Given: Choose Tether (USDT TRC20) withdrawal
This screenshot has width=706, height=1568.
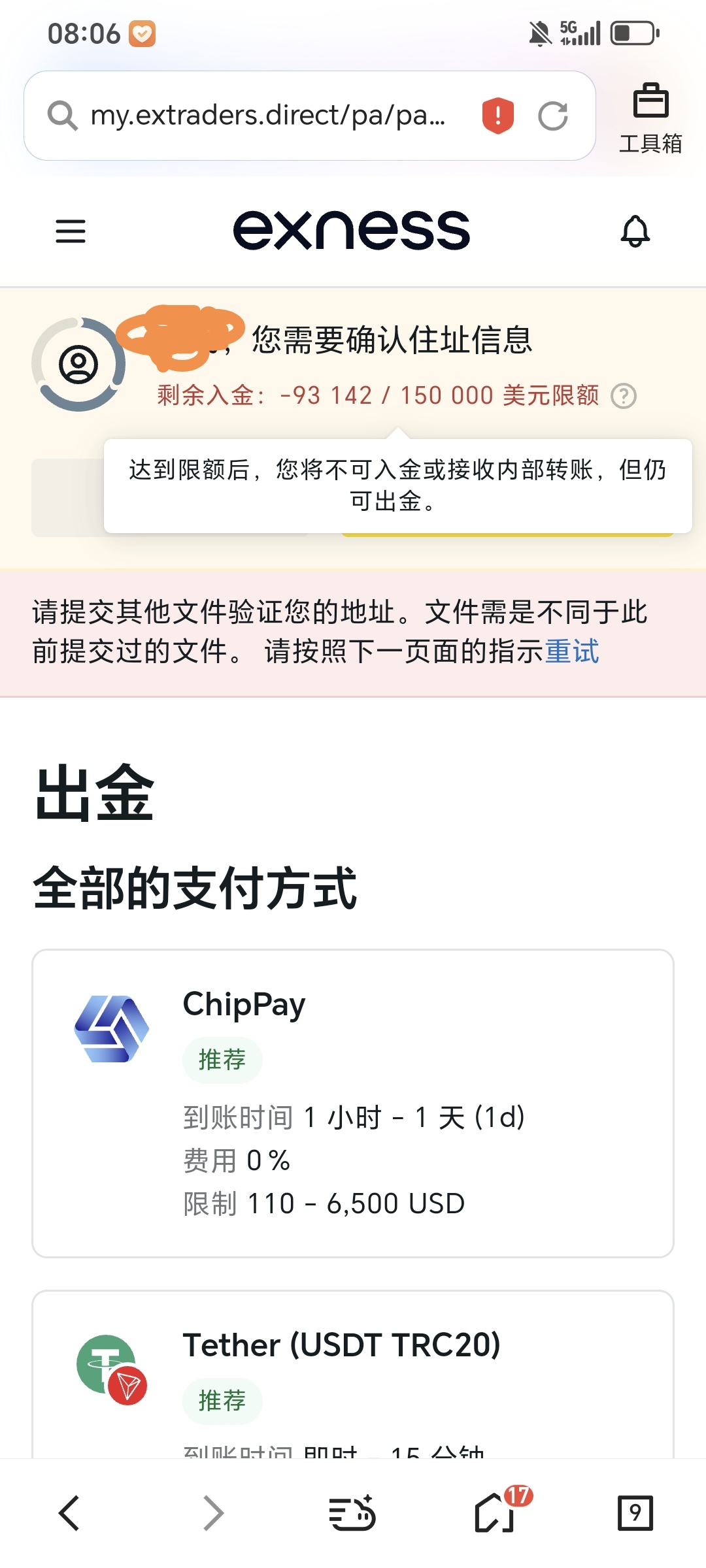Looking at the screenshot, I should click(353, 1372).
